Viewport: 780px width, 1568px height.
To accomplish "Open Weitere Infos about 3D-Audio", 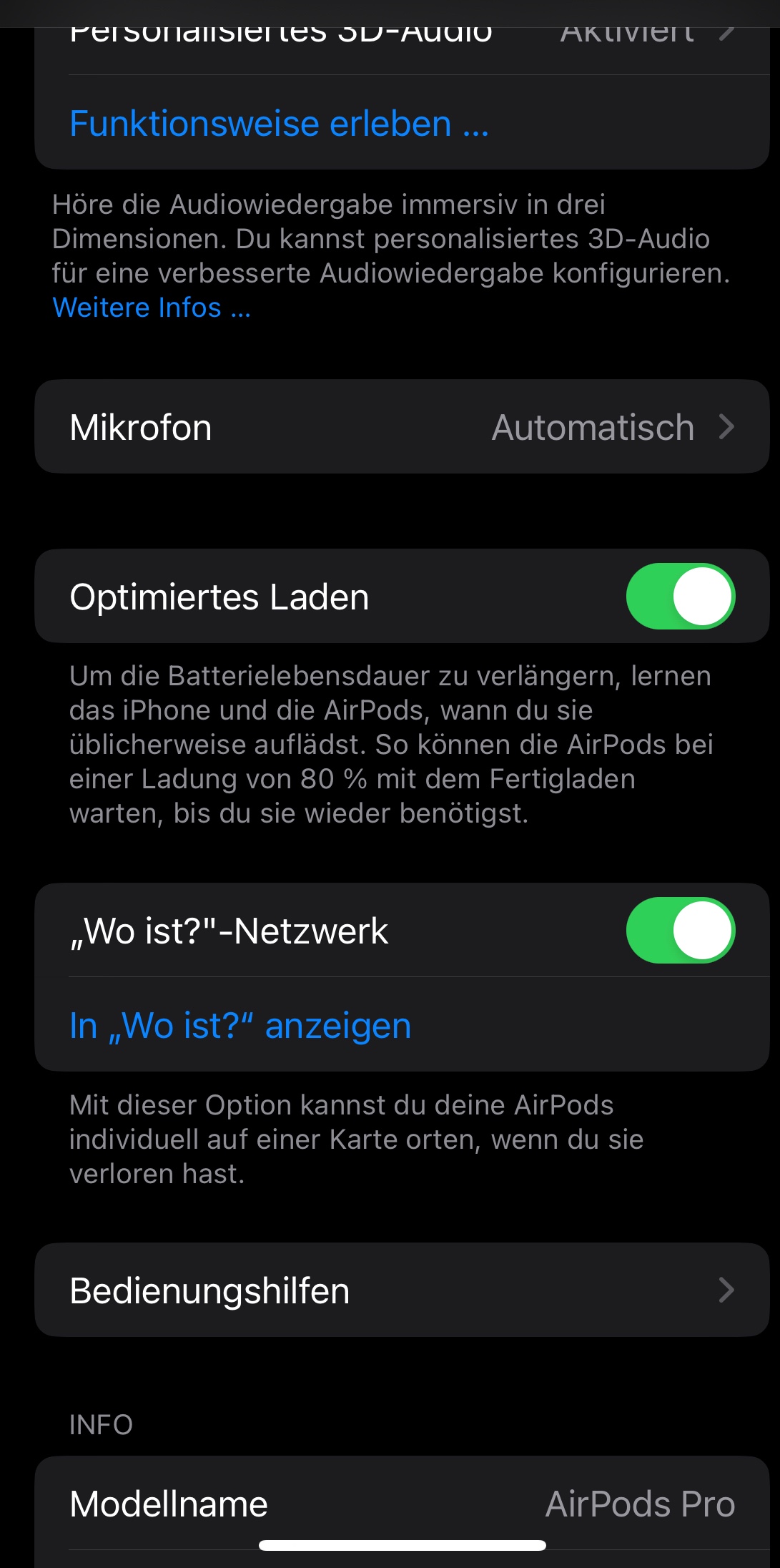I will [152, 308].
